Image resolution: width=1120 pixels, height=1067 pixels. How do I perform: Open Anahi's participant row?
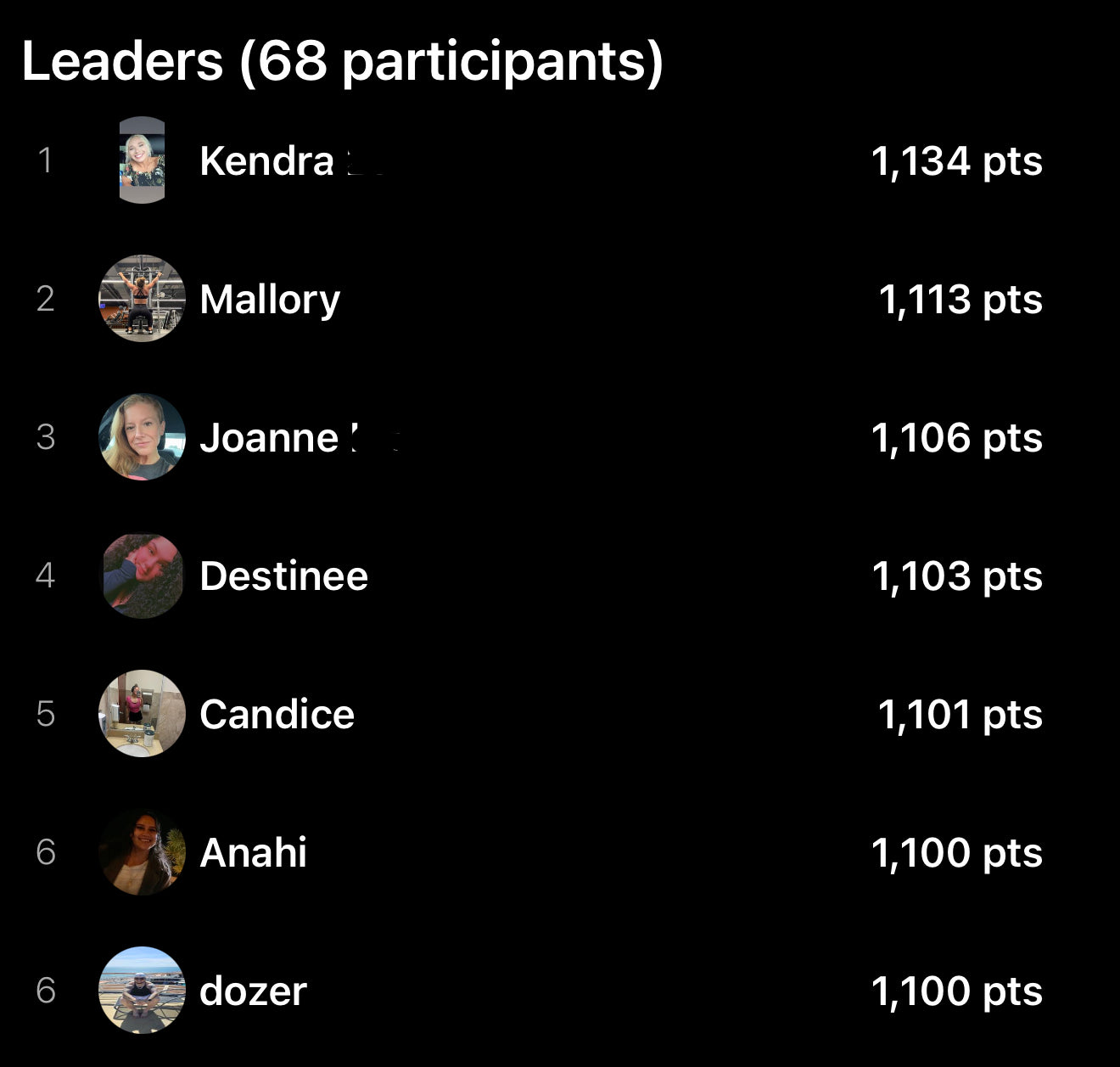pos(253,852)
